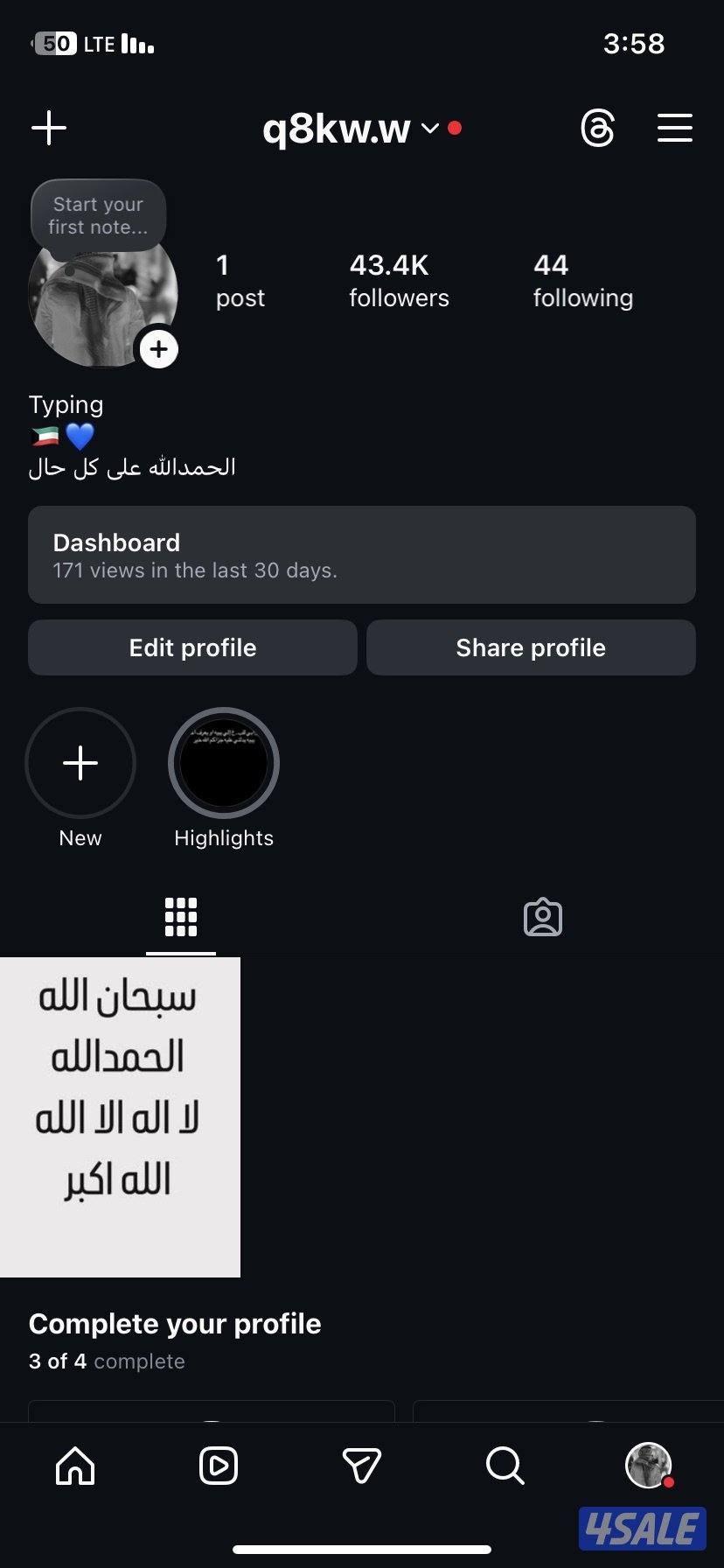Open the 44 following list
Image resolution: width=724 pixels, height=1568 pixels.
(x=582, y=278)
